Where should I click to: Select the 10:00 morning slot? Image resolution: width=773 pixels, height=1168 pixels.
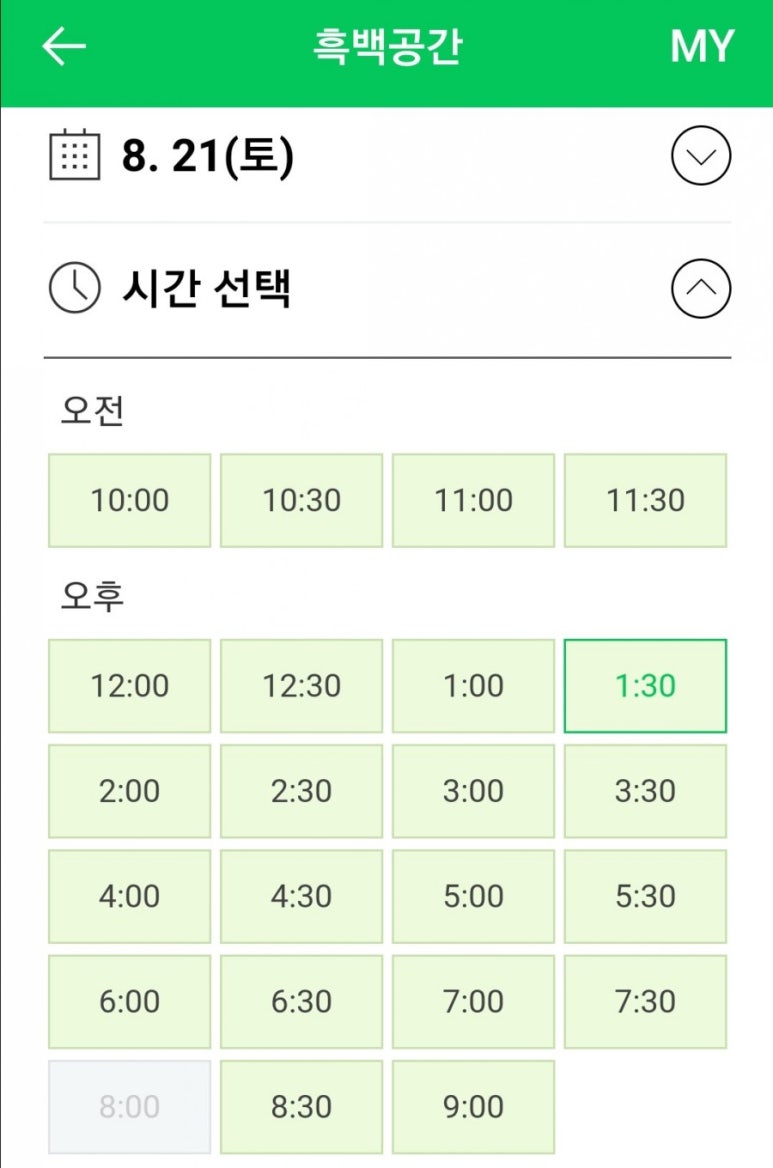[130, 500]
